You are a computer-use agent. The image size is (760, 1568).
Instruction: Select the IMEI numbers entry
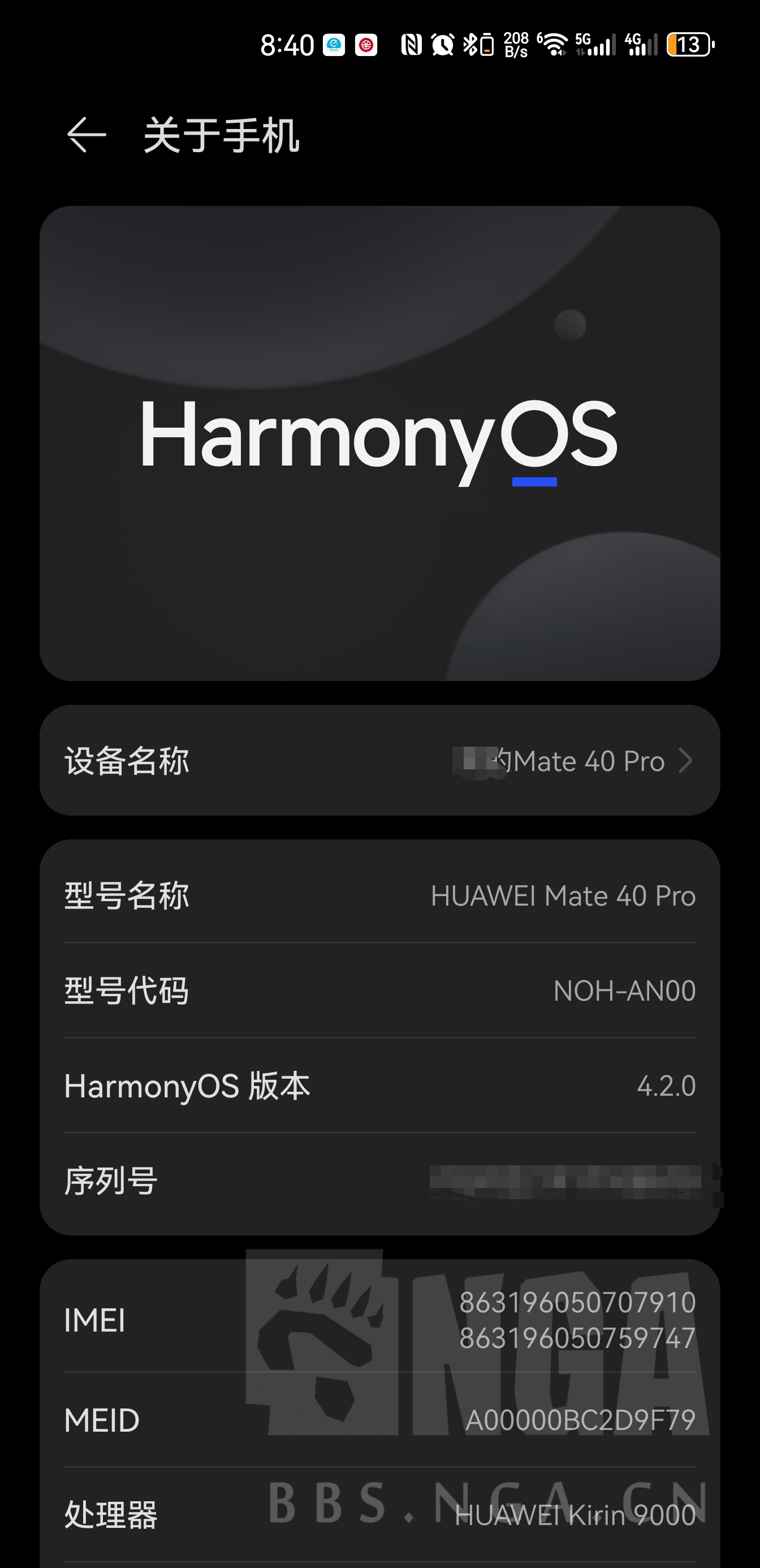pyautogui.click(x=379, y=1321)
